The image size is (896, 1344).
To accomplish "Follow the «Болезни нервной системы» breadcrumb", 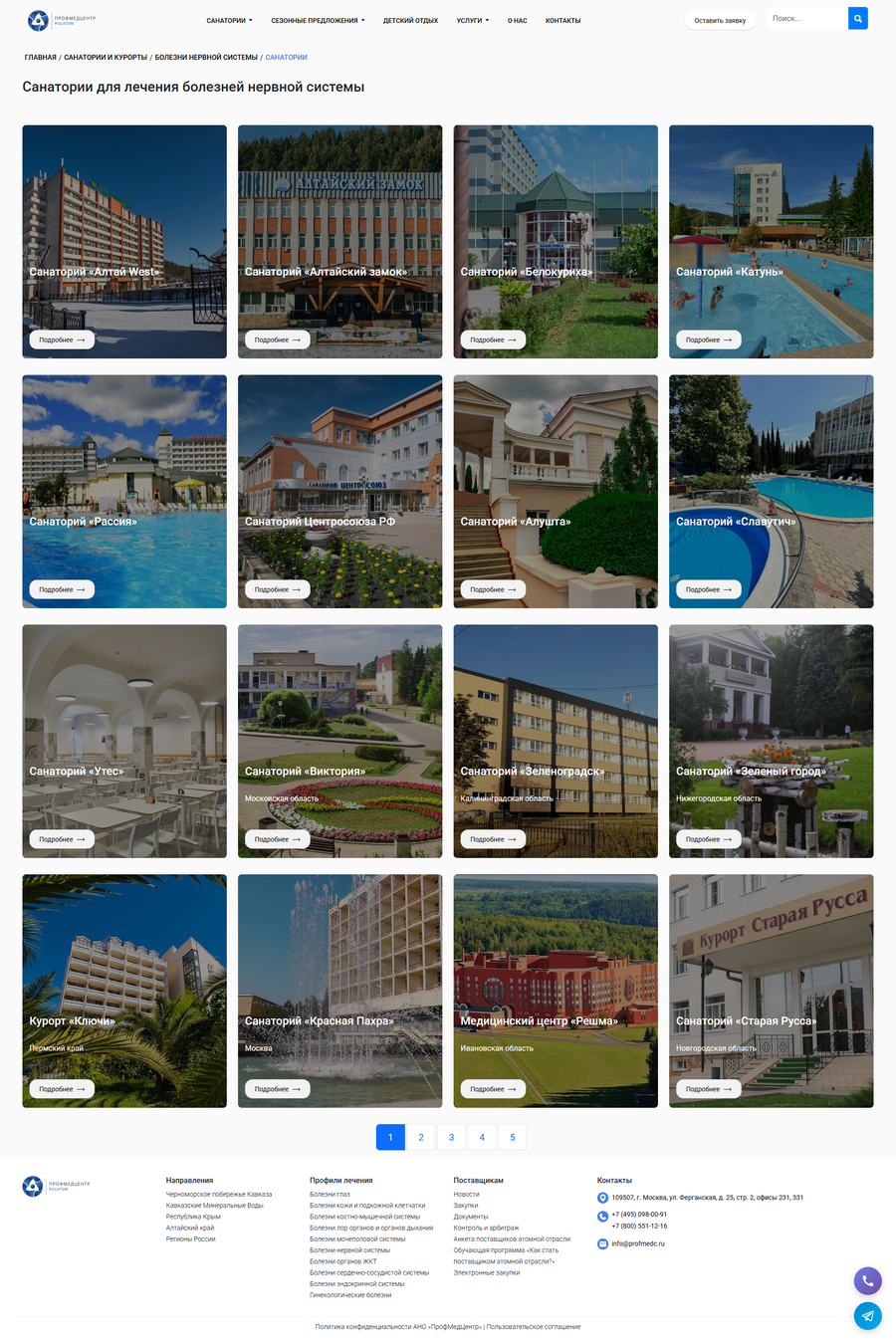I will pyautogui.click(x=206, y=58).
